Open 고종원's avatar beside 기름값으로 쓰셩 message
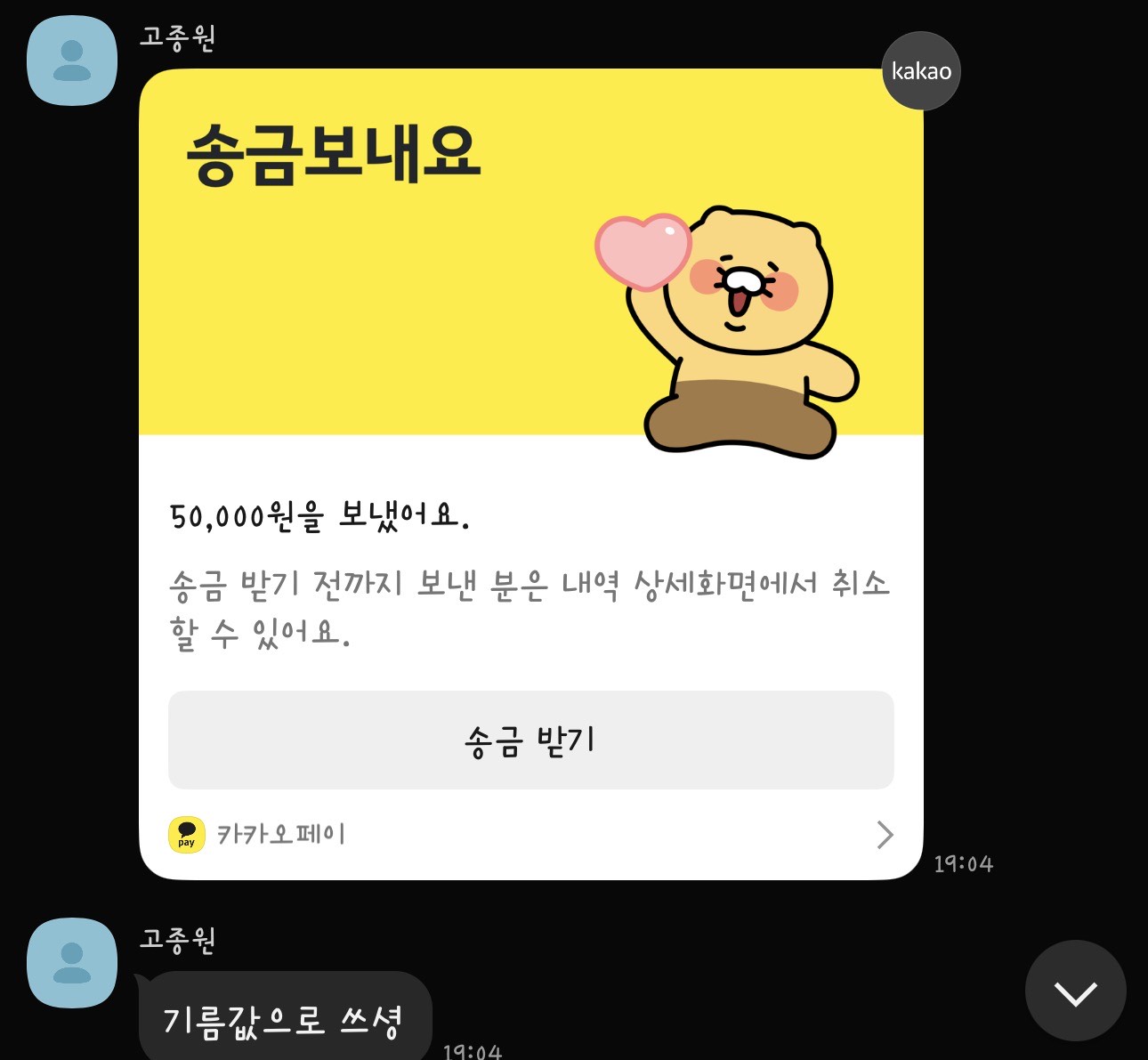 pos(72,963)
